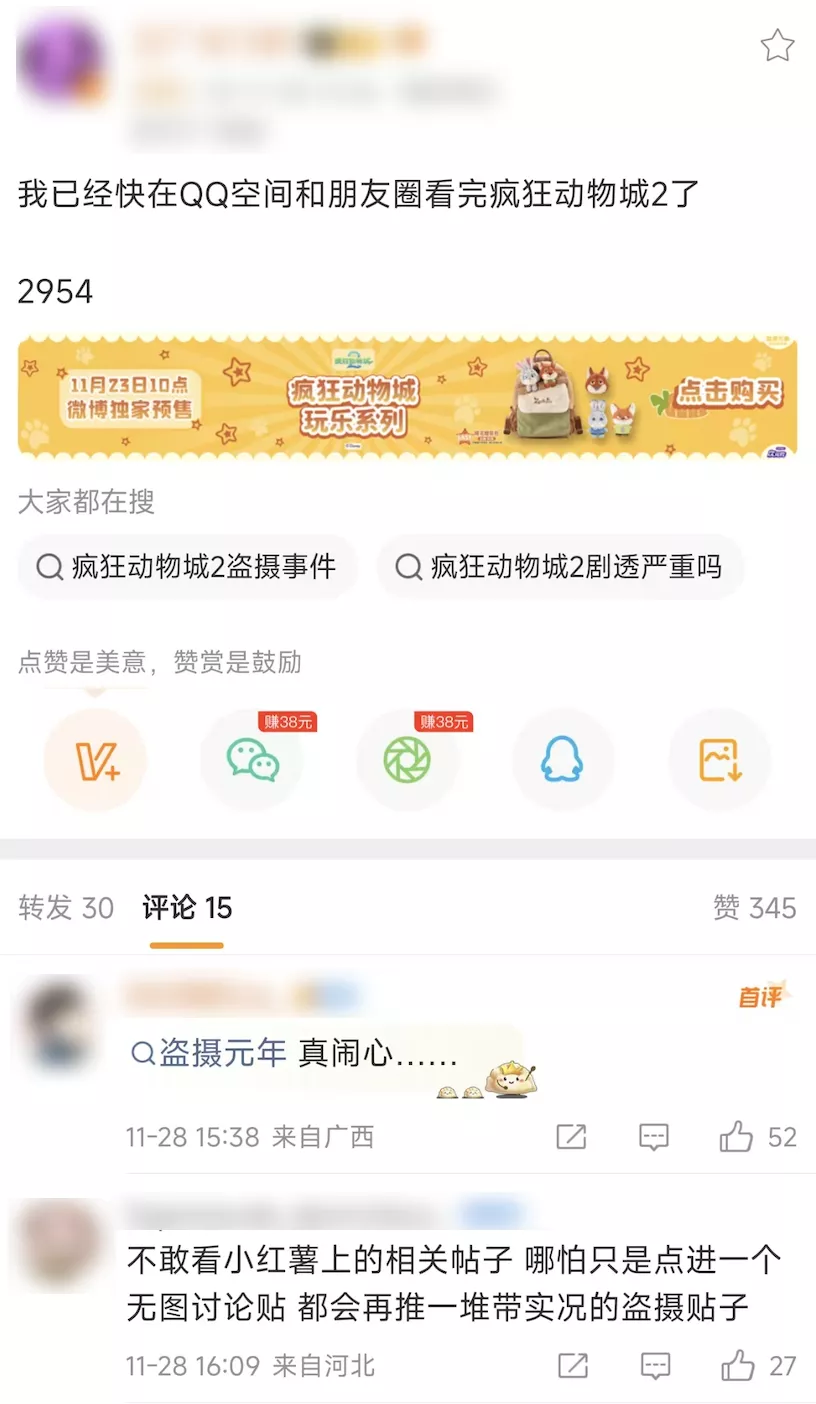Share the post to WeChat

252,760
